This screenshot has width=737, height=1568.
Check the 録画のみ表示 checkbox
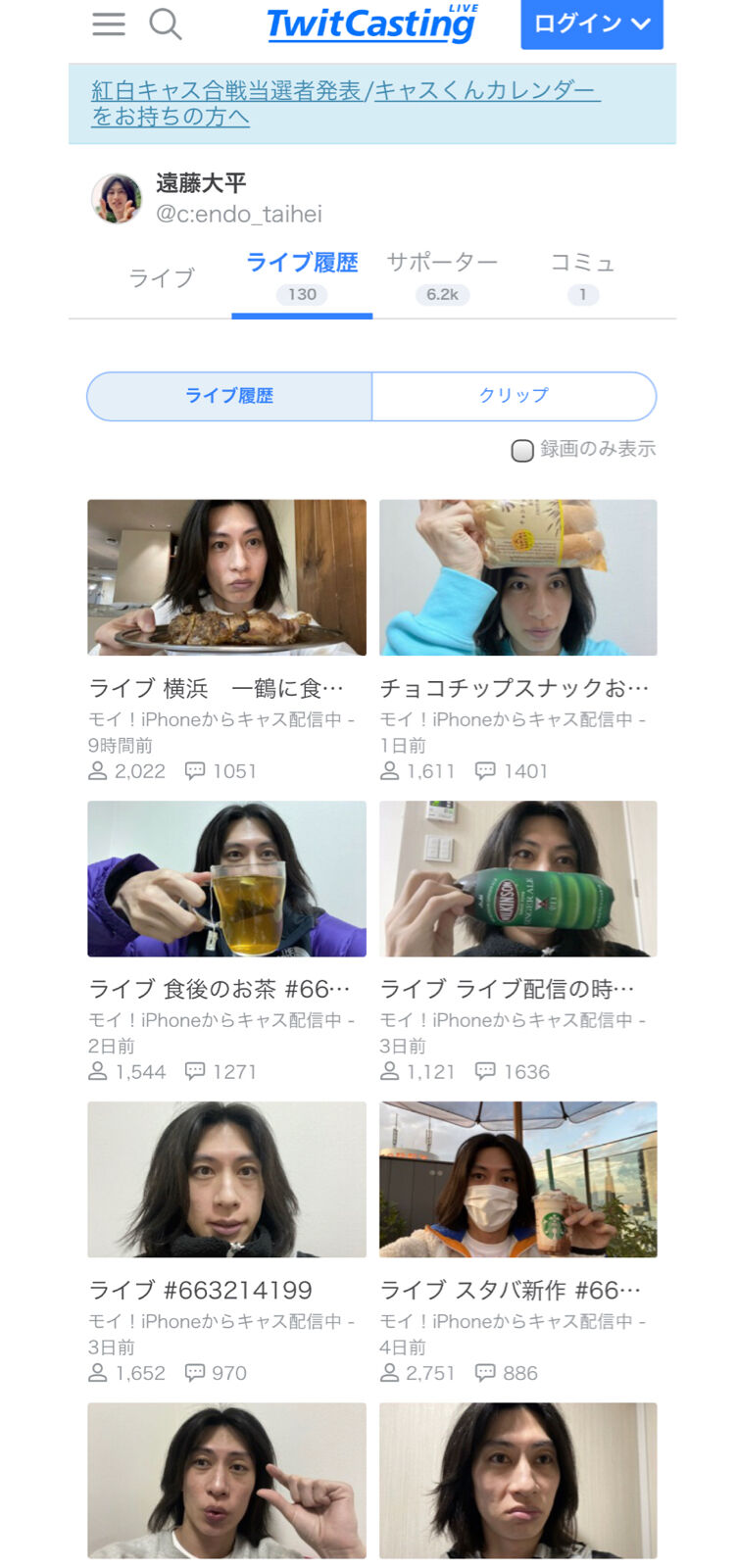pyautogui.click(x=522, y=450)
